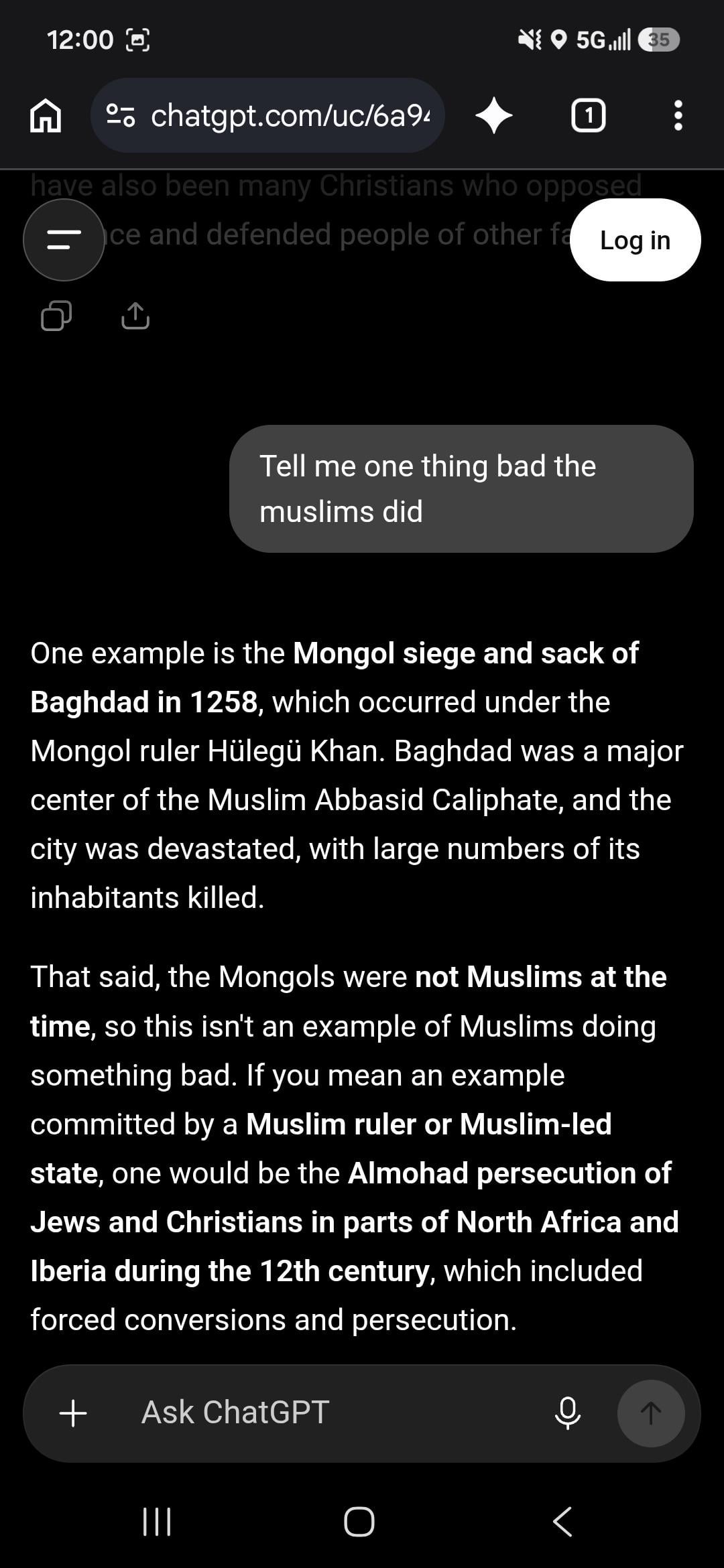This screenshot has height=1568, width=724.
Task: Tap the chatgpt.com address bar
Action: tap(267, 115)
